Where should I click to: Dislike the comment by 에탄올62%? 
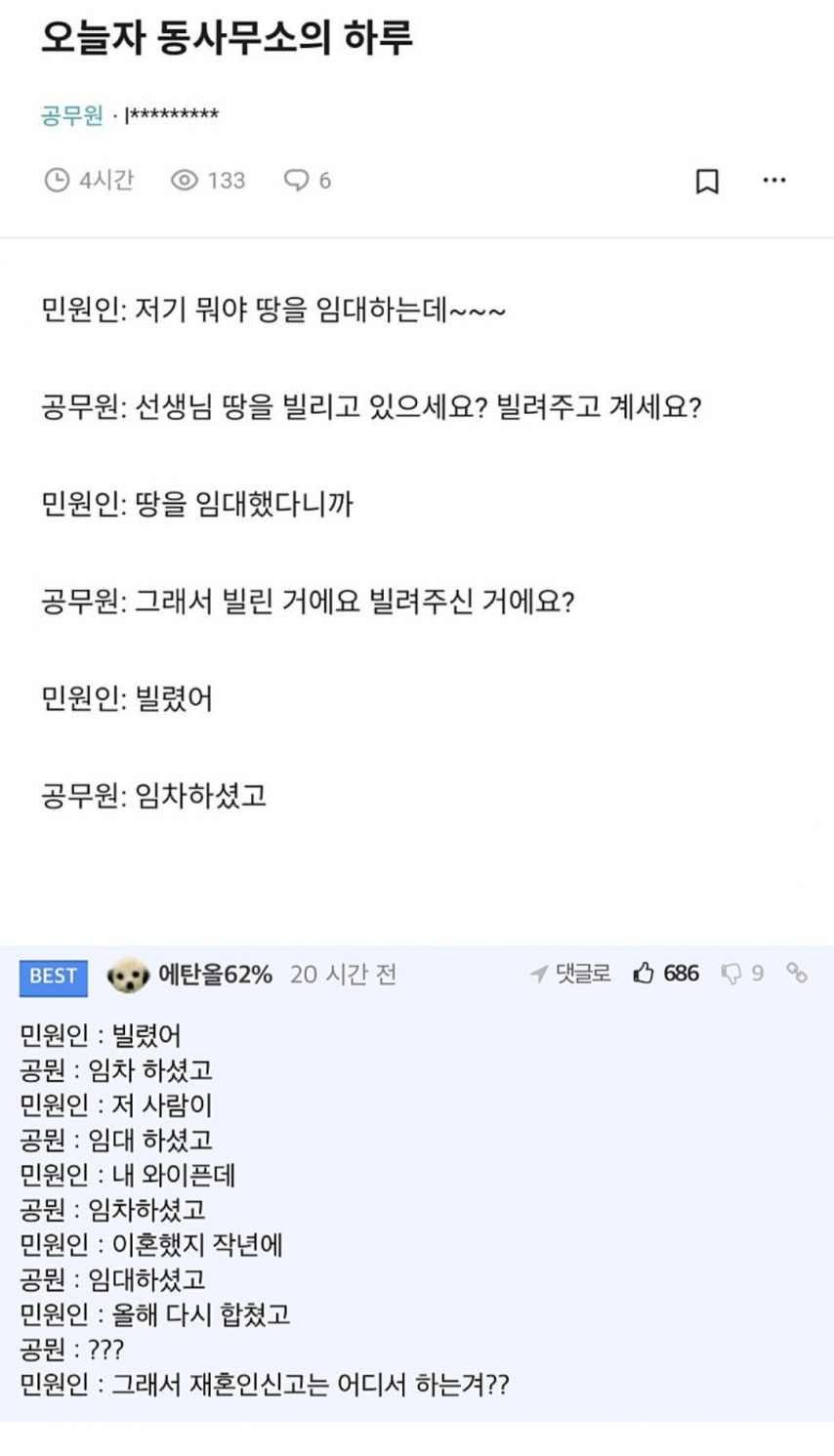click(730, 974)
